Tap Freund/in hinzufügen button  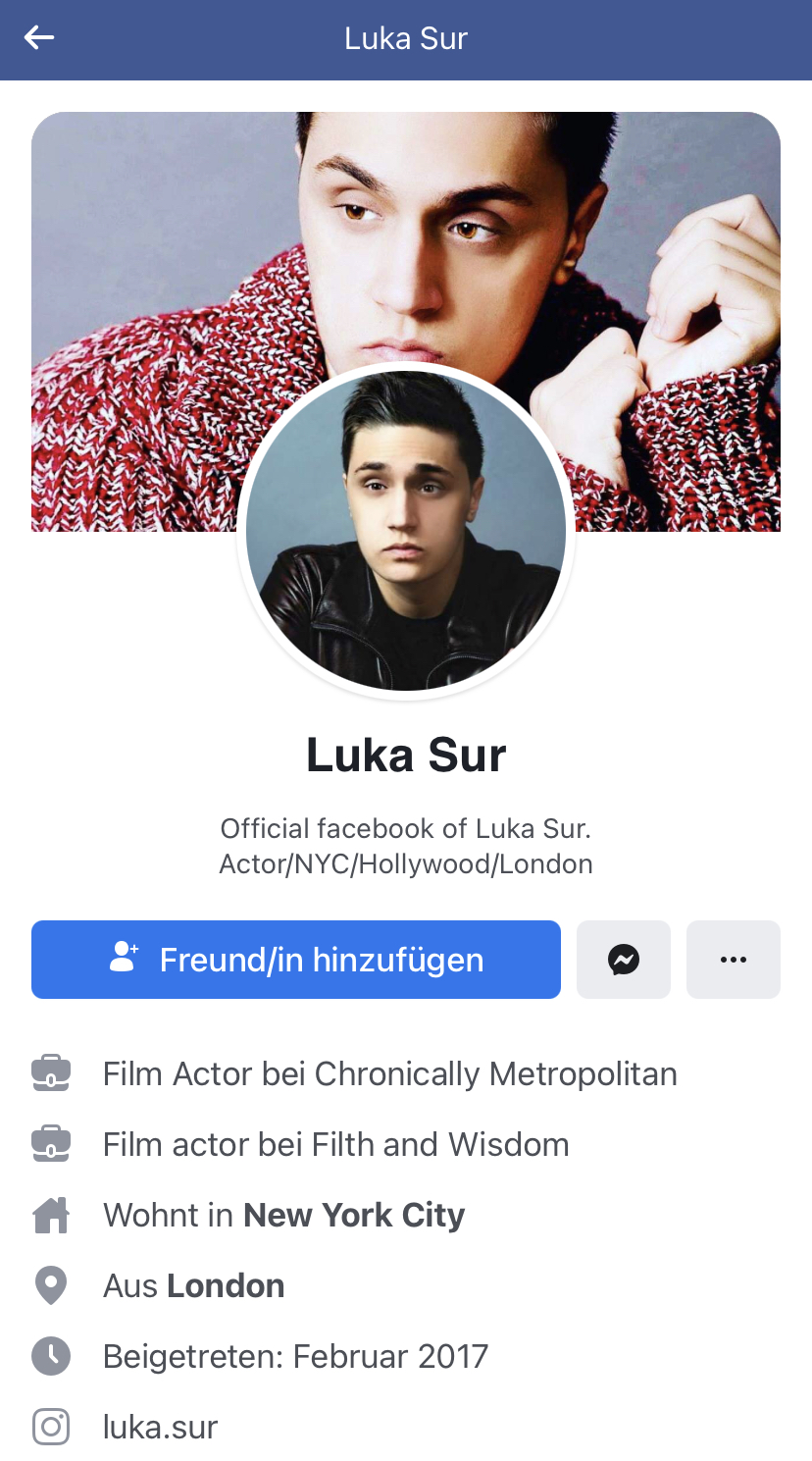click(296, 960)
